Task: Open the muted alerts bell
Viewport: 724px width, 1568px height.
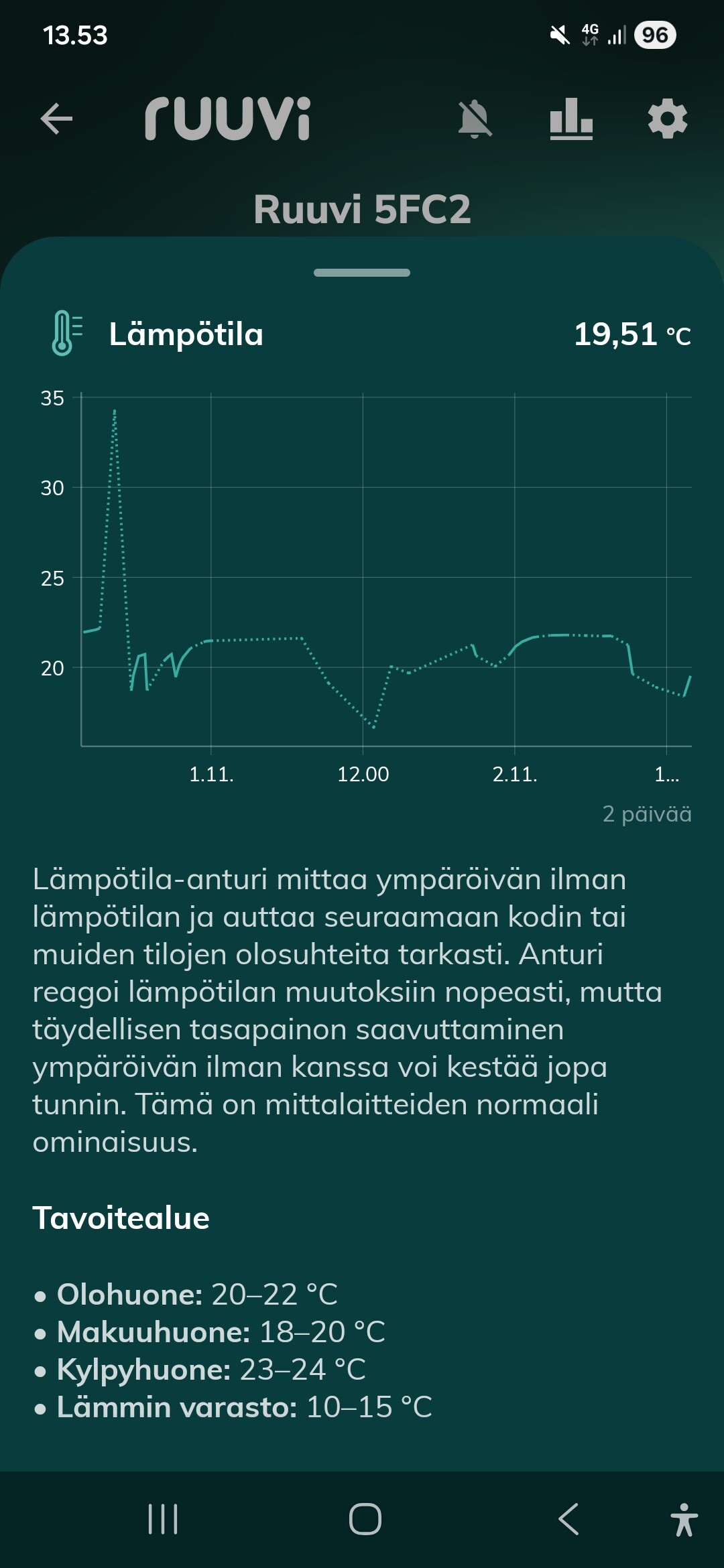Action: point(475,119)
